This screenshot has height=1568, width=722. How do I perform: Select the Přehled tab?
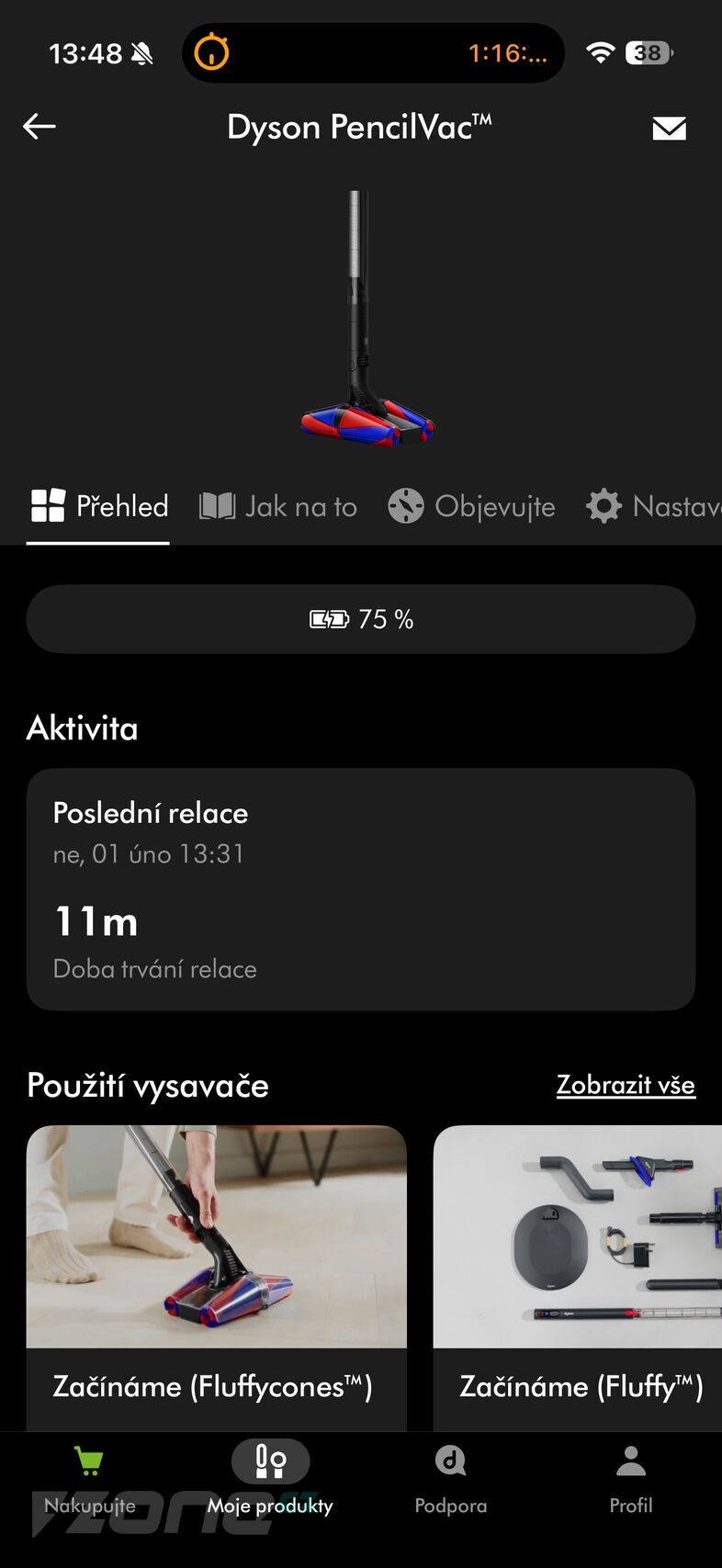point(98,506)
